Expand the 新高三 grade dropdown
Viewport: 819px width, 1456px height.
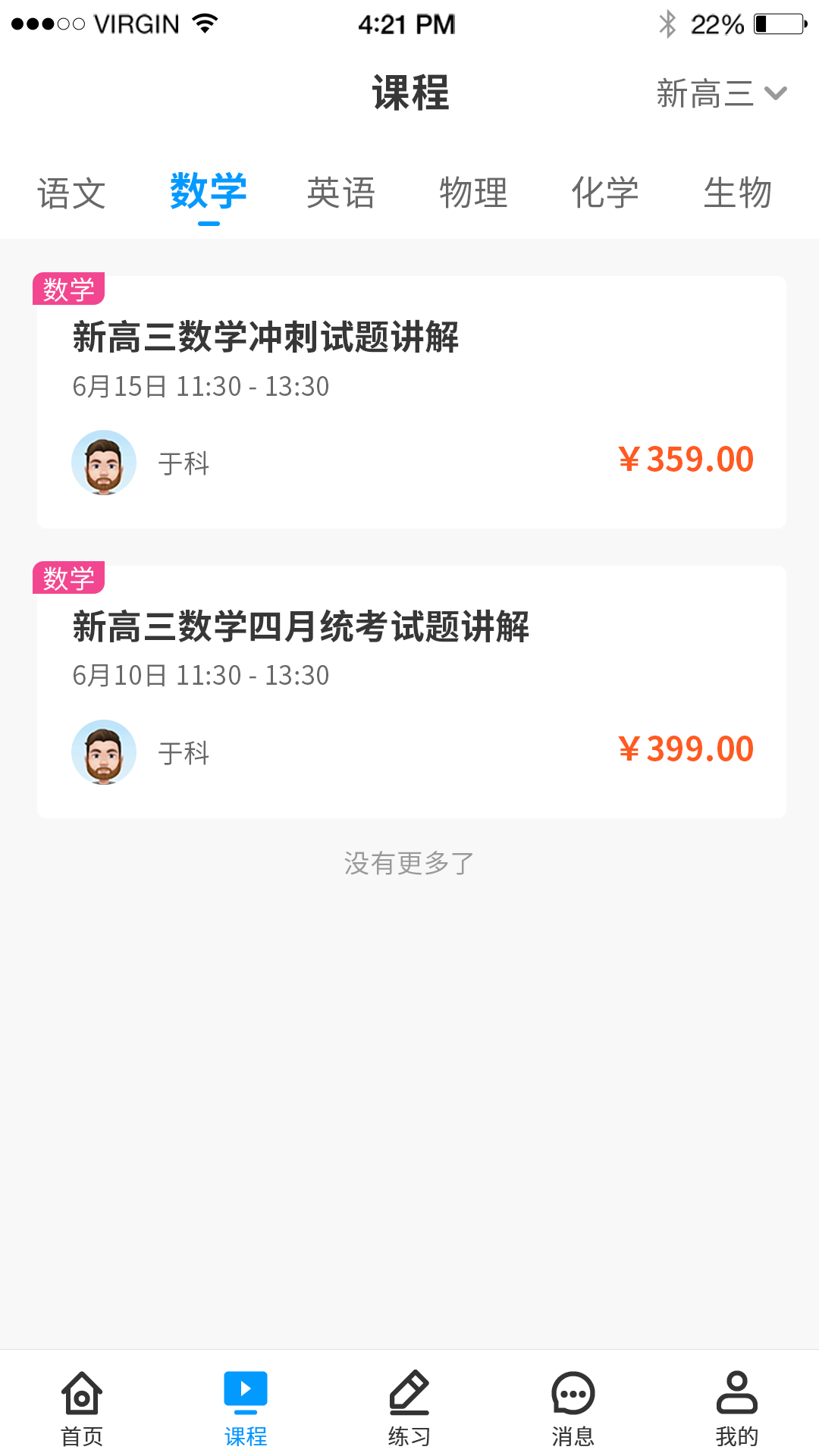click(720, 94)
